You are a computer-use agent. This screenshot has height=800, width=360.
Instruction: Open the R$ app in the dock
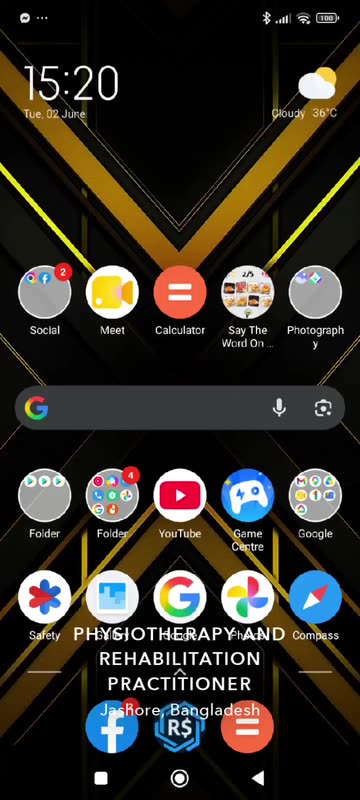tap(180, 727)
